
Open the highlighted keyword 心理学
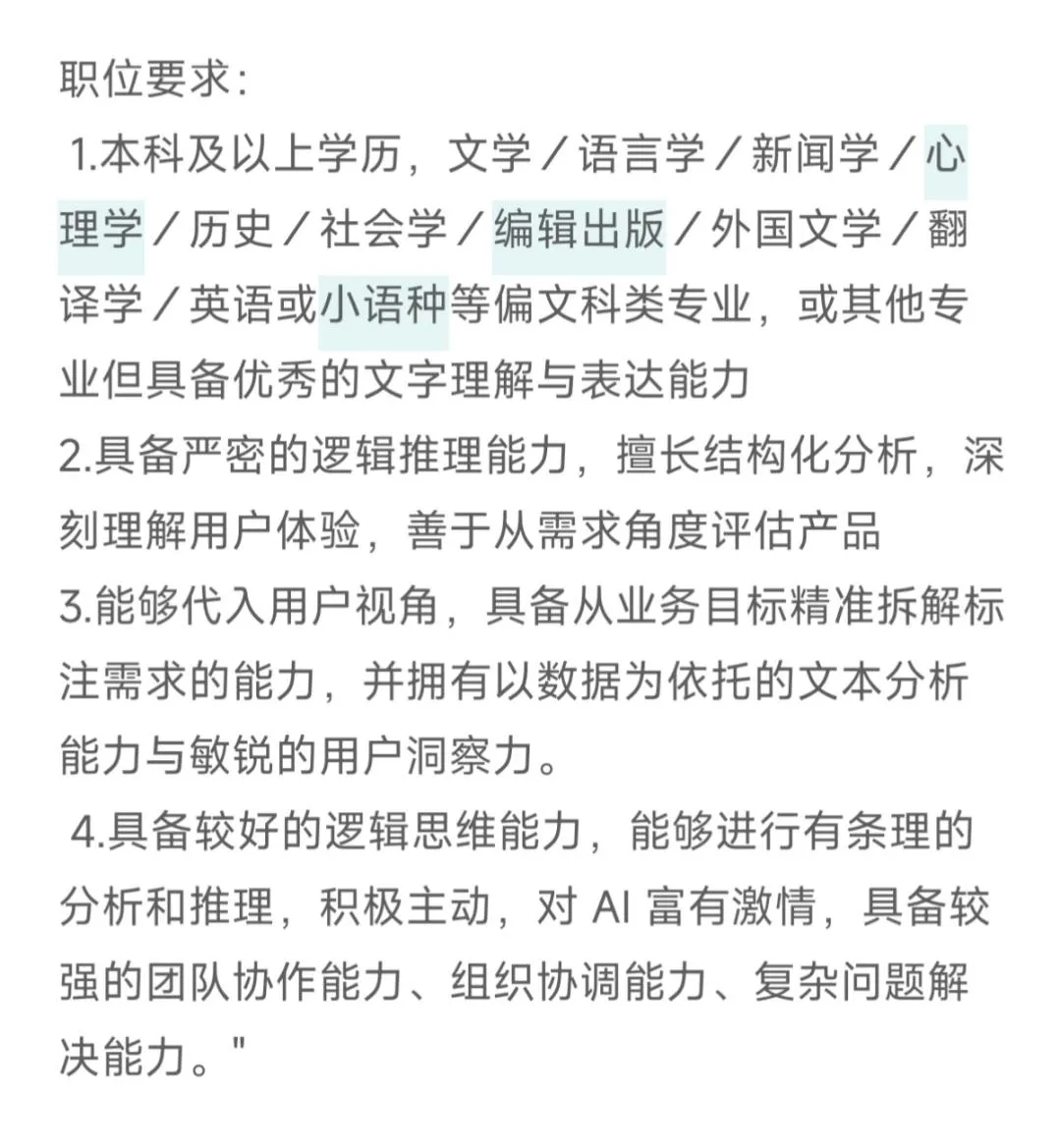[101, 229]
